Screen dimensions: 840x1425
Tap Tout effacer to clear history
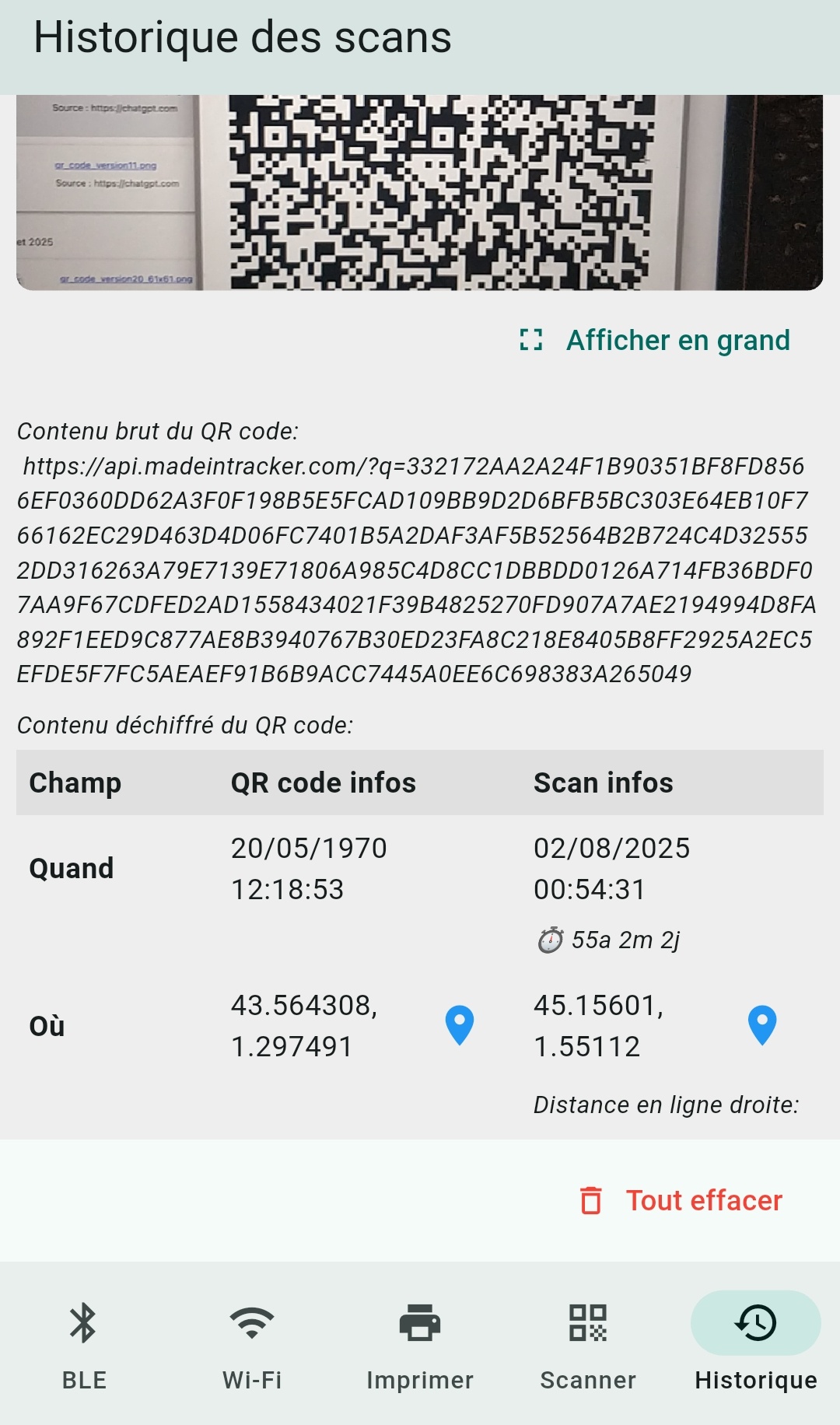(x=681, y=1200)
